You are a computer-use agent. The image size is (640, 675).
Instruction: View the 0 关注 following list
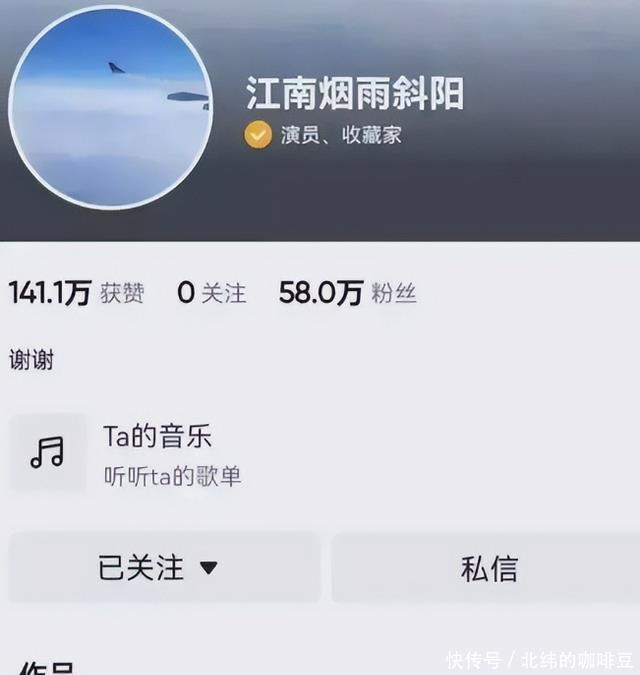[x=211, y=293]
